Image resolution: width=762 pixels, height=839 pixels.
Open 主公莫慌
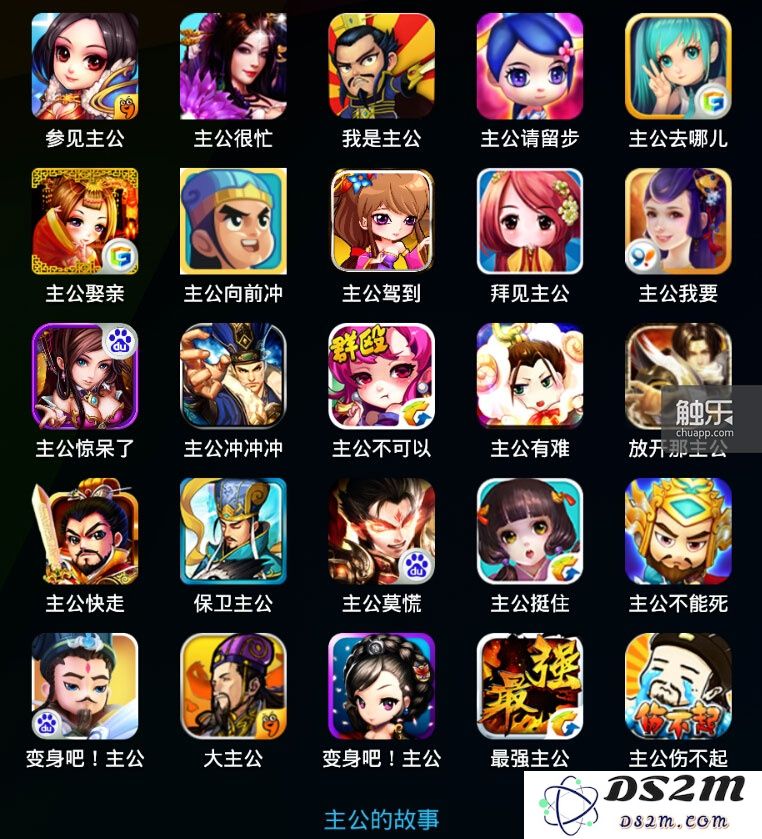pyautogui.click(x=381, y=531)
